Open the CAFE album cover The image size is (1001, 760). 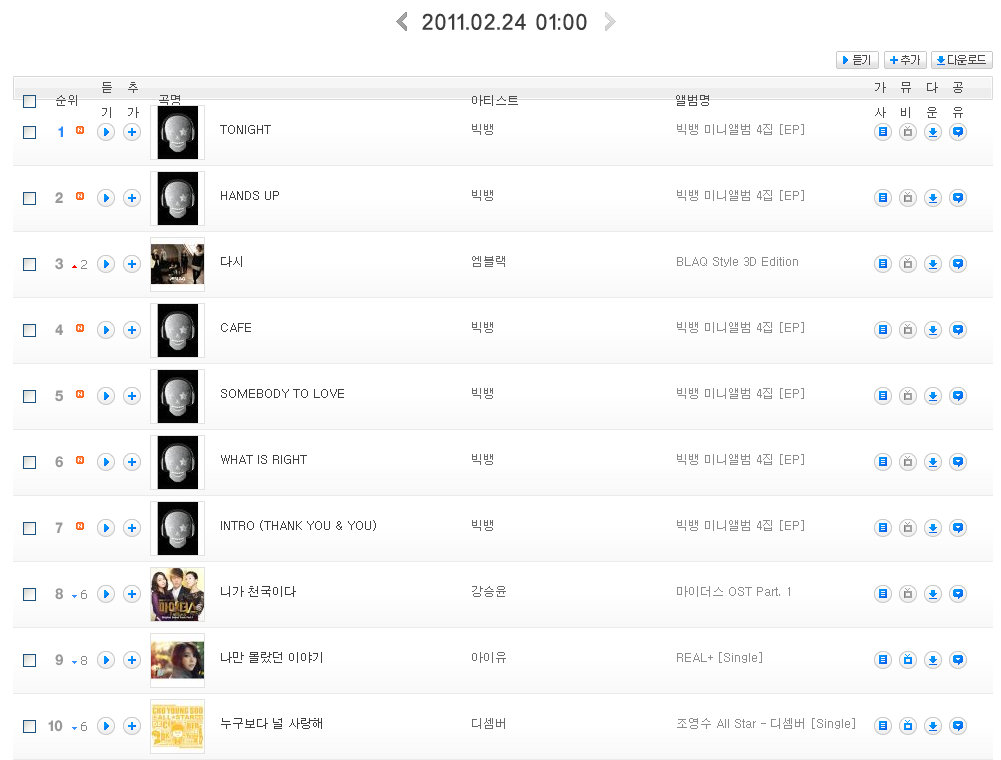tap(178, 330)
